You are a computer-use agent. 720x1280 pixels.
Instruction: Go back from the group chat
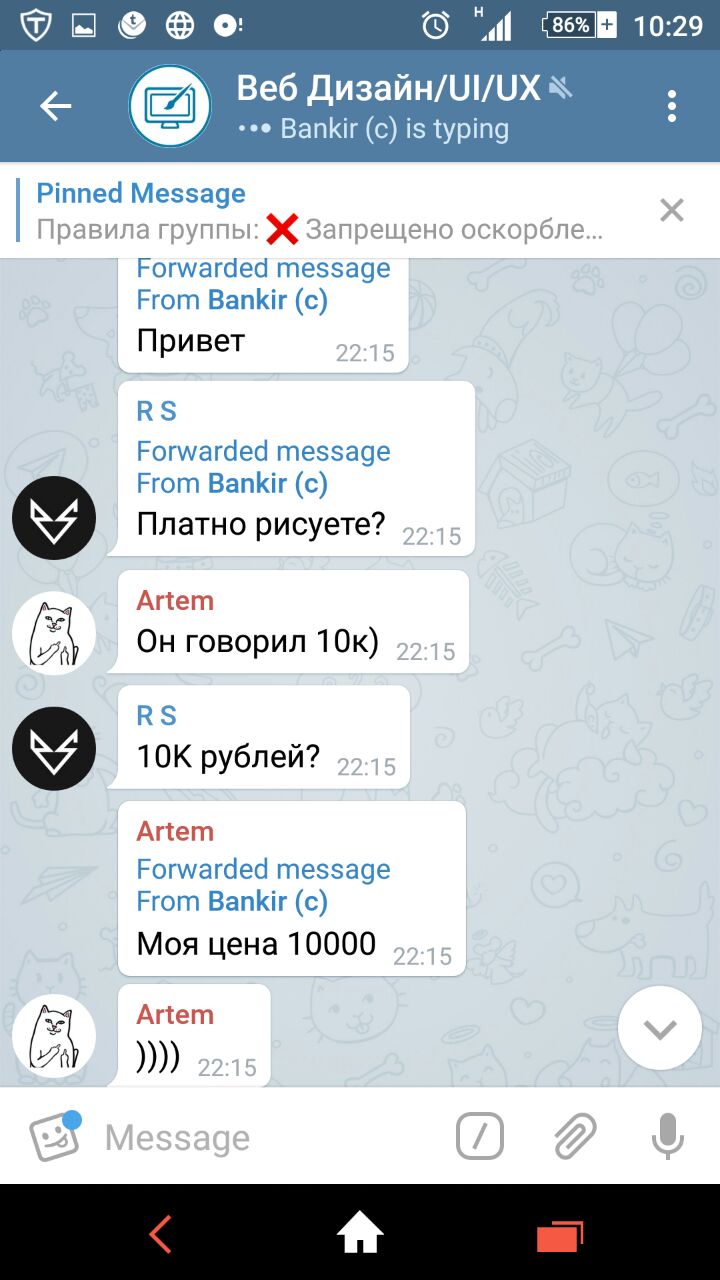(56, 106)
